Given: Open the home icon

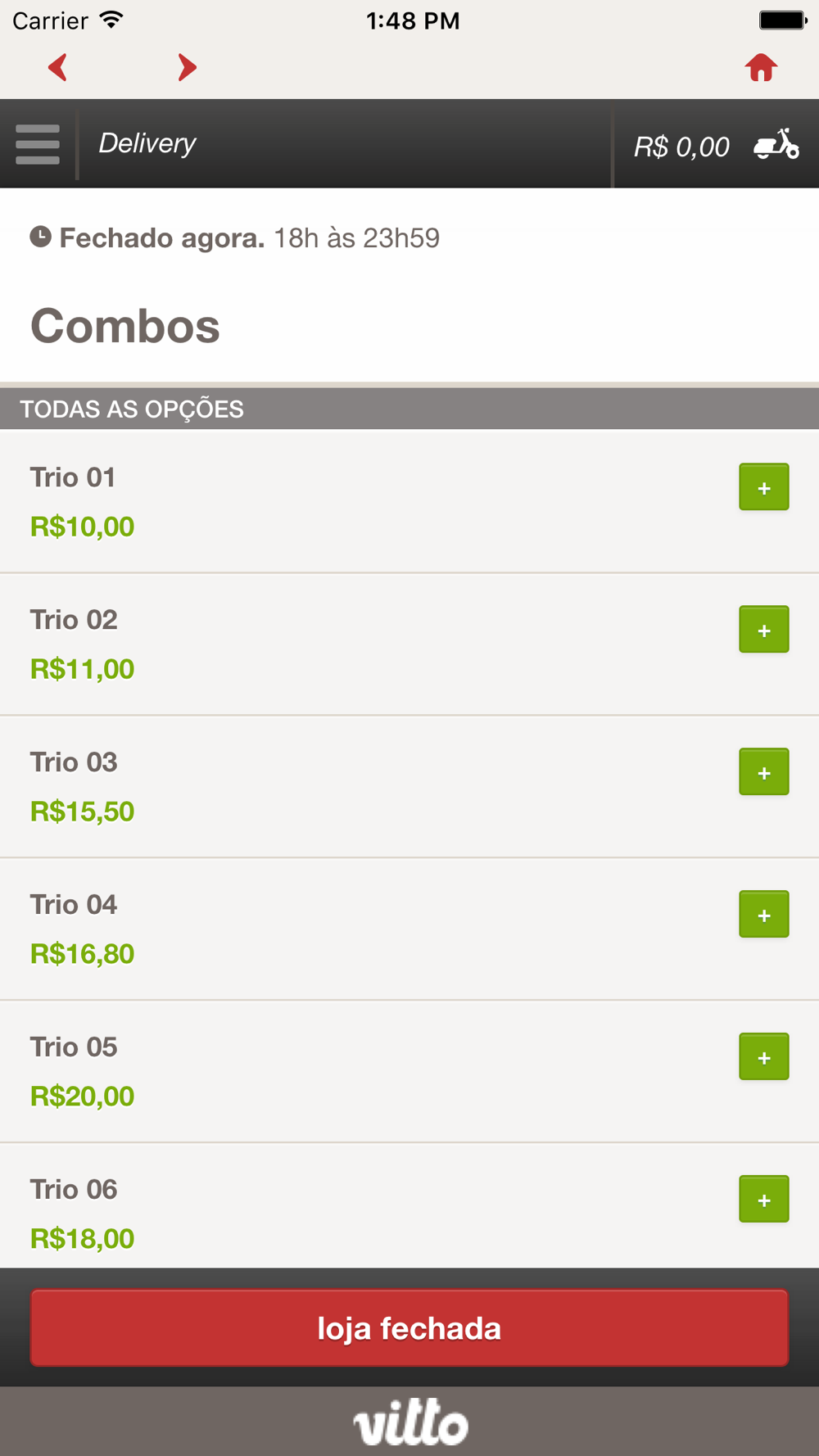Looking at the screenshot, I should 761,67.
